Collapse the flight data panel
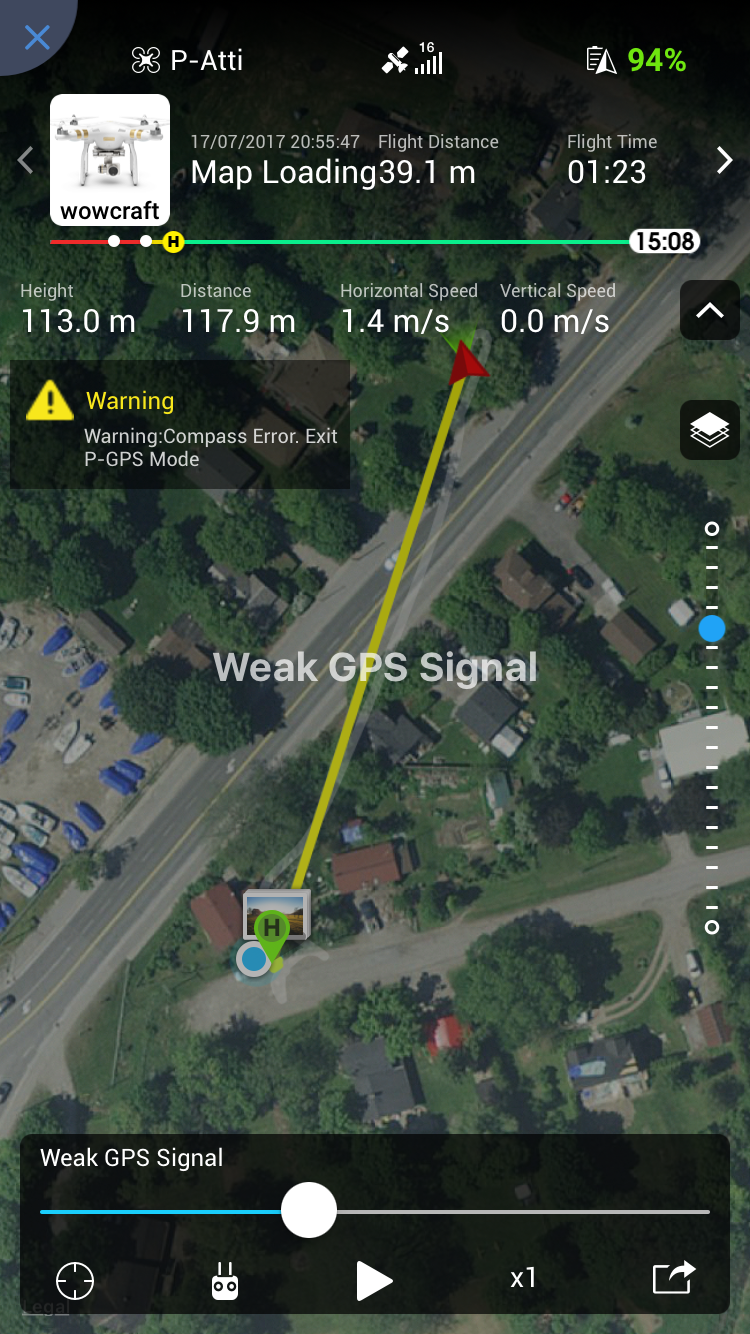Viewport: 750px width, 1334px height. pyautogui.click(x=710, y=311)
